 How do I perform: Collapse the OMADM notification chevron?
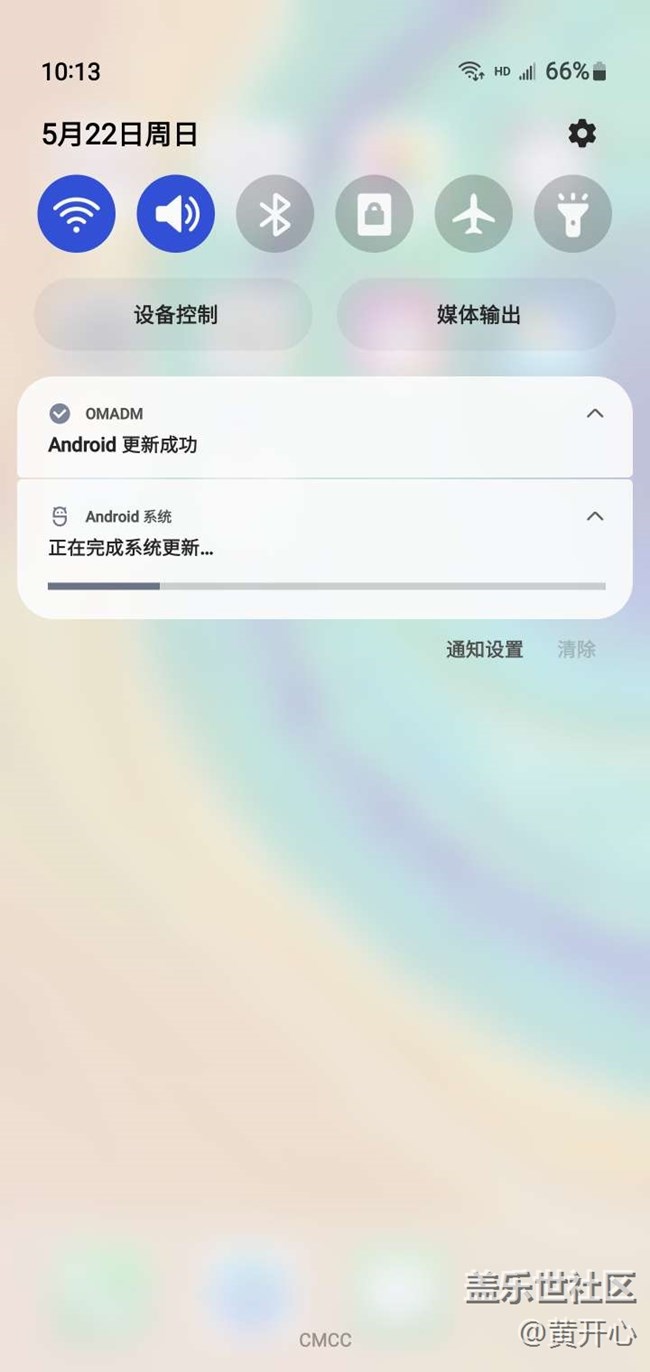click(x=595, y=413)
